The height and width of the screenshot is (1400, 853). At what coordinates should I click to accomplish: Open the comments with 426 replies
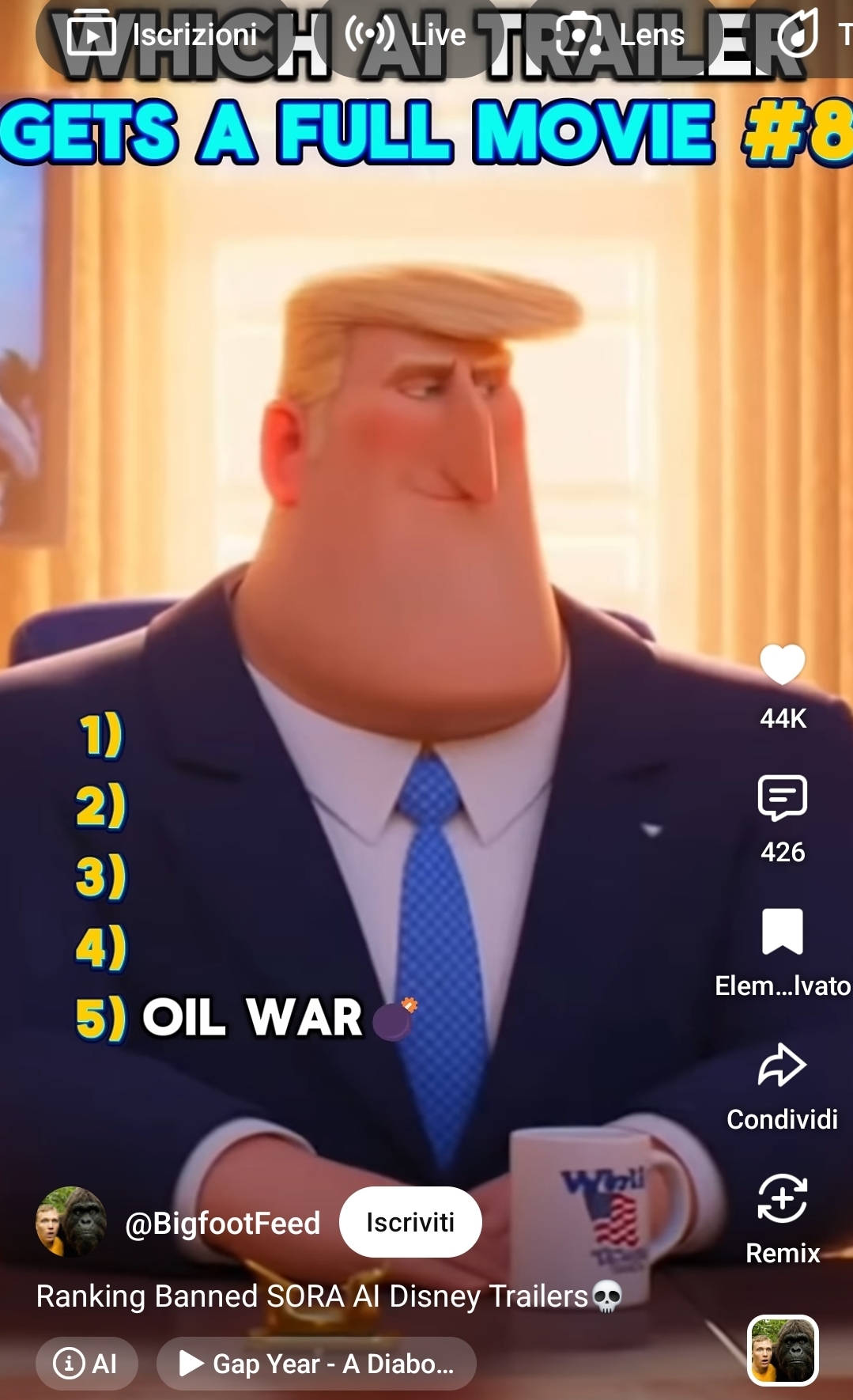coord(783,798)
